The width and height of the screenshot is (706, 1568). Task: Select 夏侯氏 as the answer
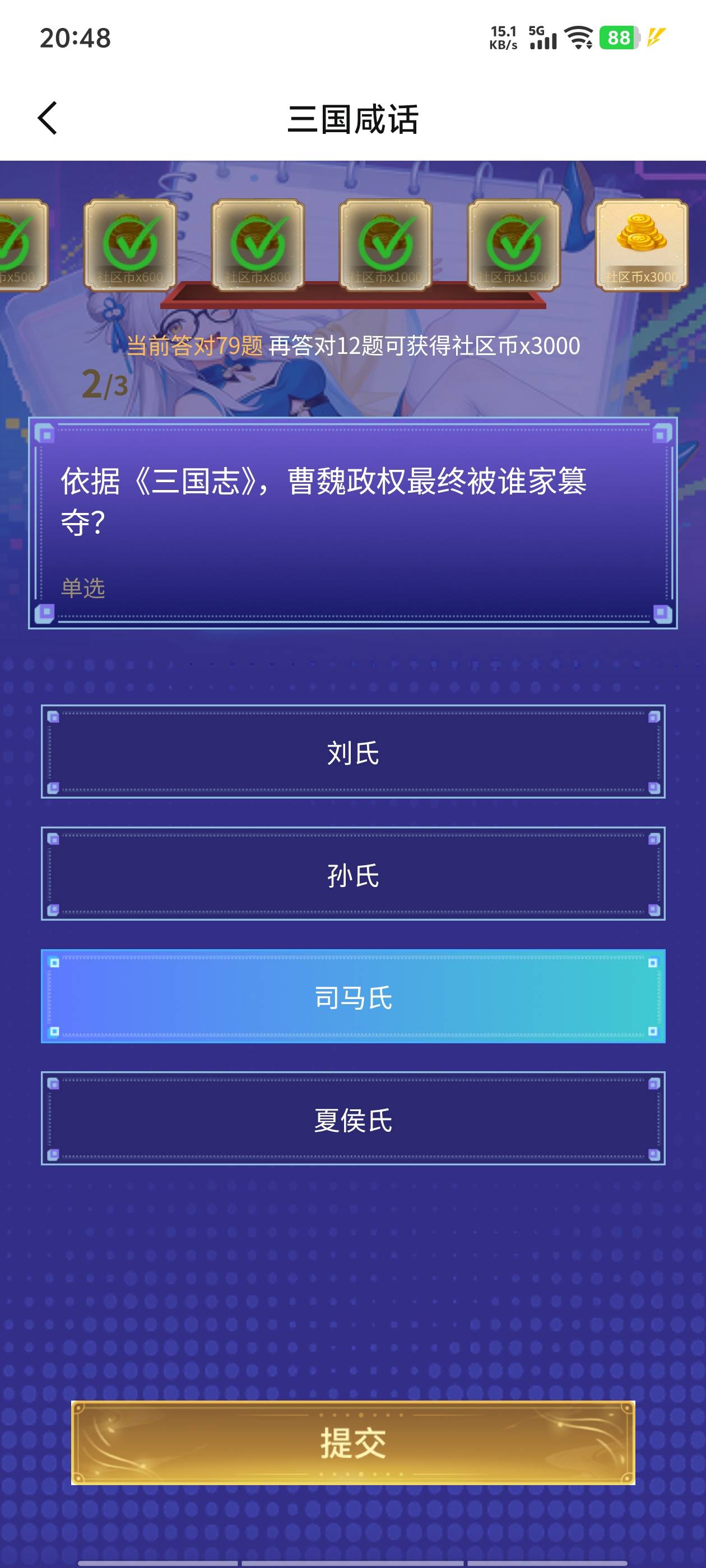(x=352, y=1119)
